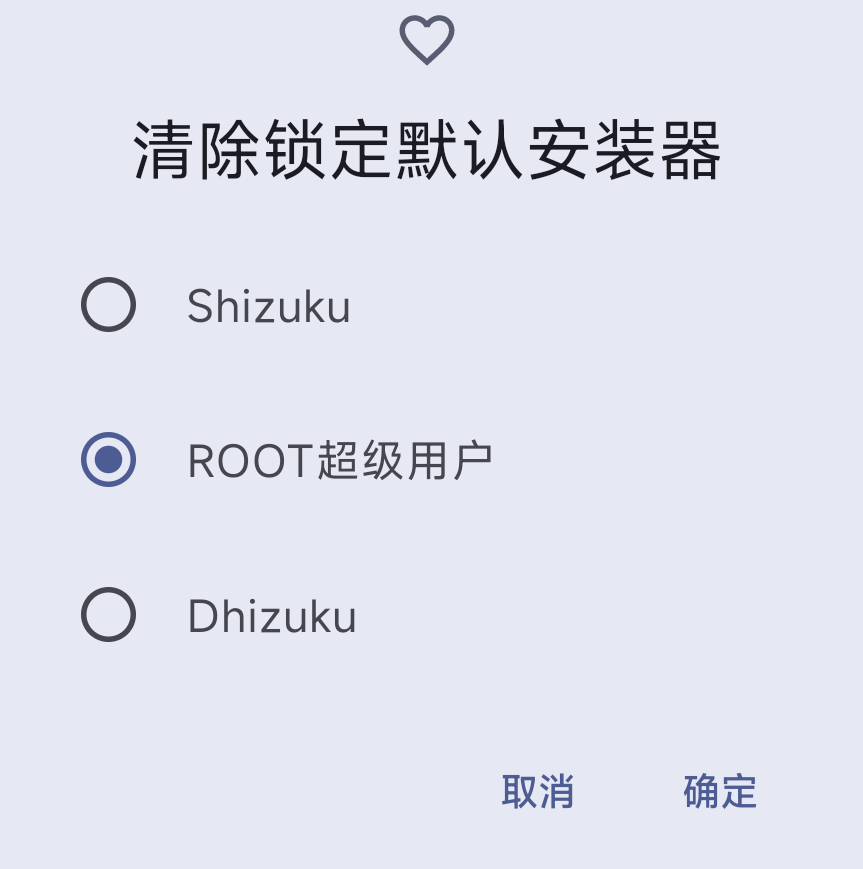Click the Dhizuku option label text
This screenshot has width=863, height=869.
(271, 615)
